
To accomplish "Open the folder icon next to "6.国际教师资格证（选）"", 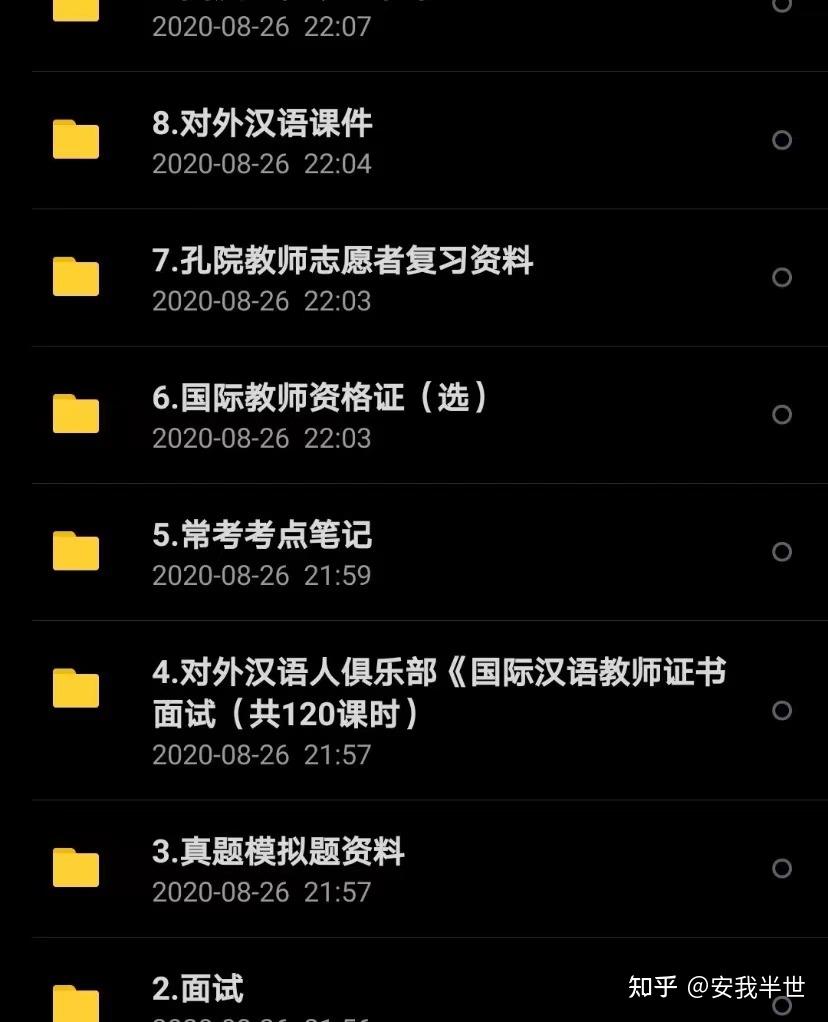I will [x=75, y=413].
